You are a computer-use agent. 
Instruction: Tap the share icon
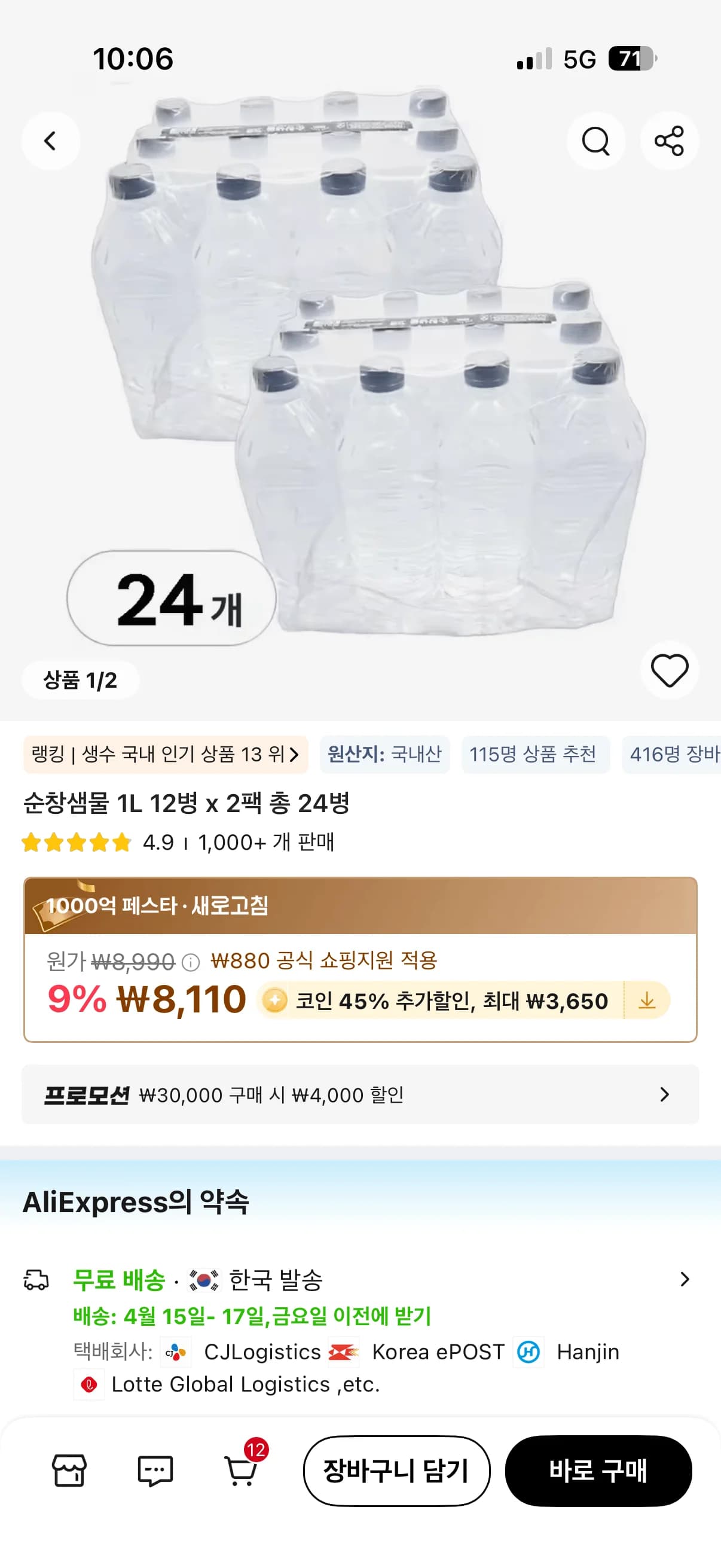(669, 140)
